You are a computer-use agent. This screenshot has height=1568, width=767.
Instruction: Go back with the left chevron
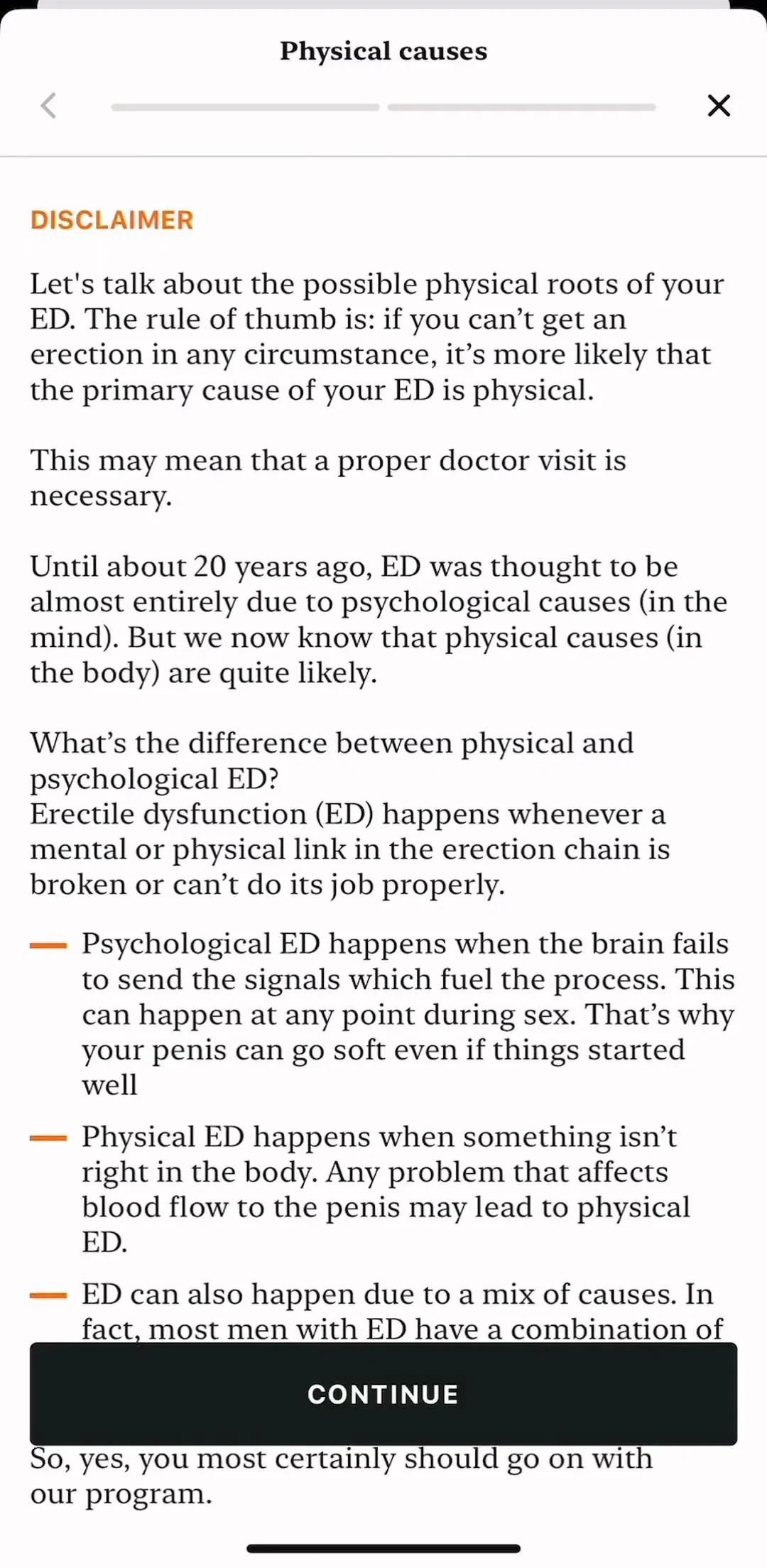pyautogui.click(x=48, y=106)
